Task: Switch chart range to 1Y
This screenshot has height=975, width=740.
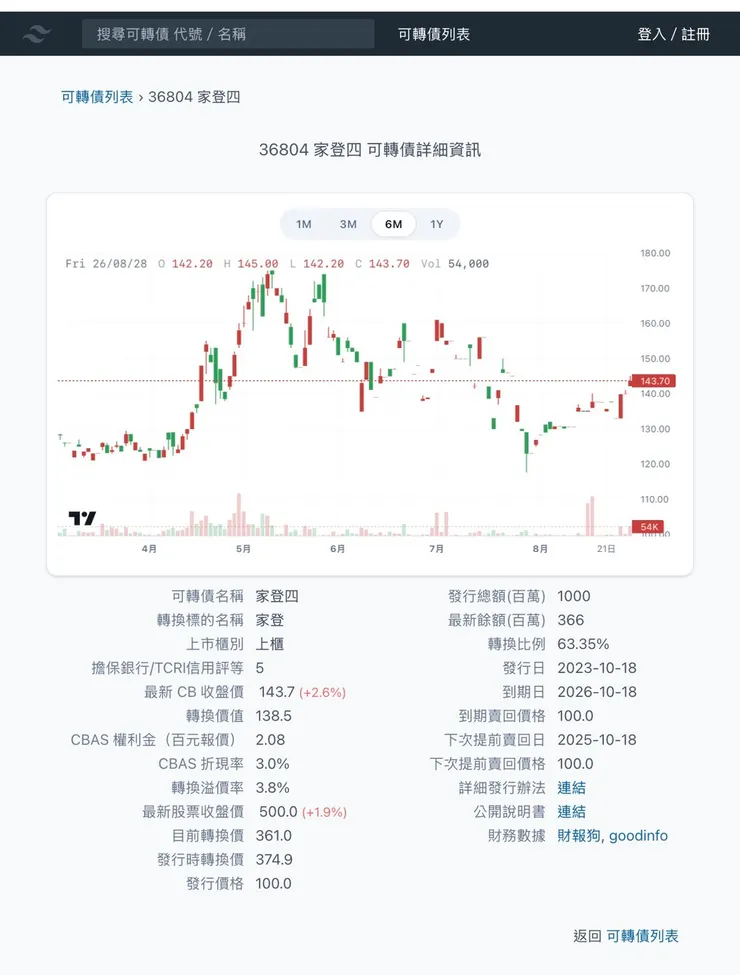Action: coord(437,224)
